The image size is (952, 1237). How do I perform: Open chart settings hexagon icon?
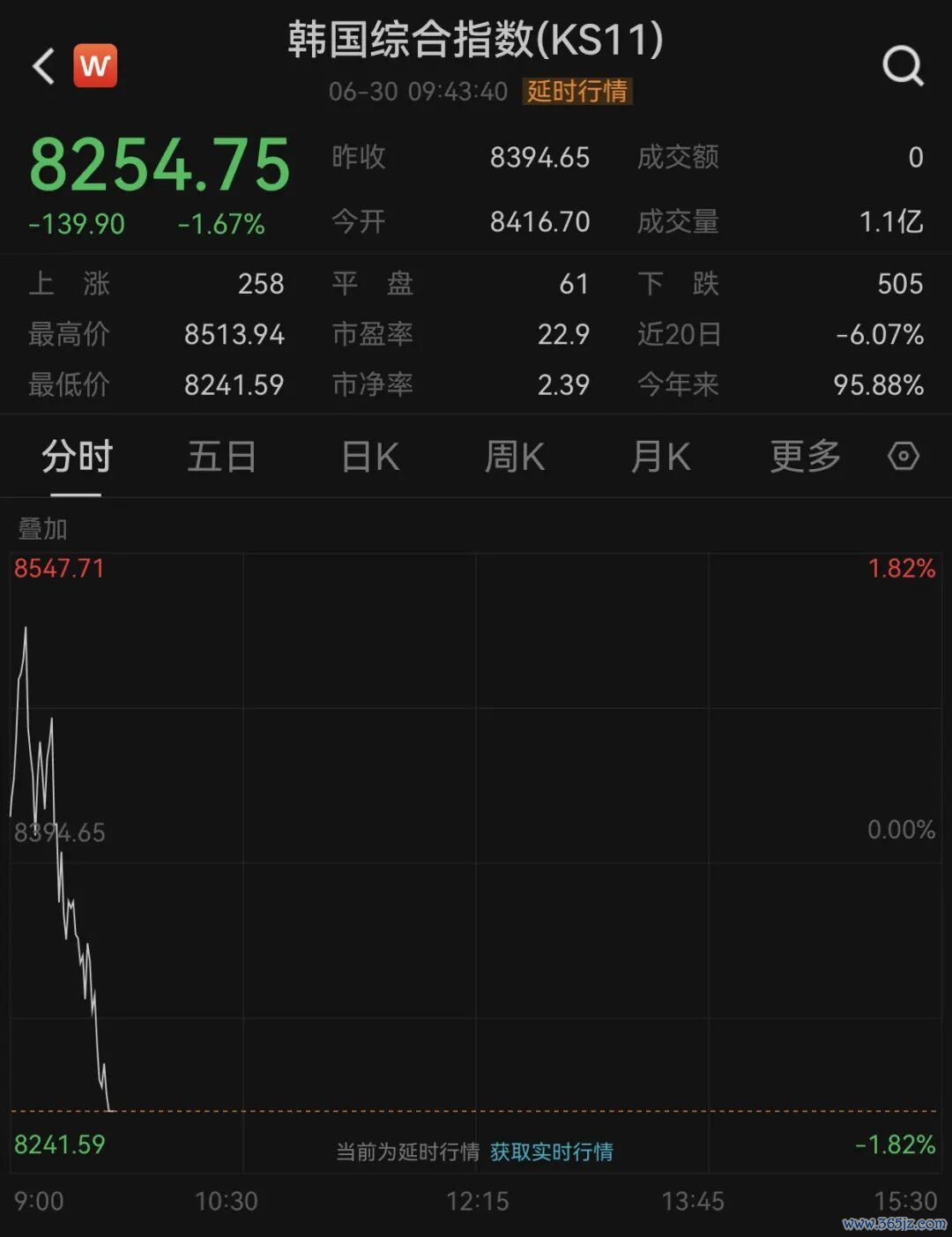[x=904, y=457]
